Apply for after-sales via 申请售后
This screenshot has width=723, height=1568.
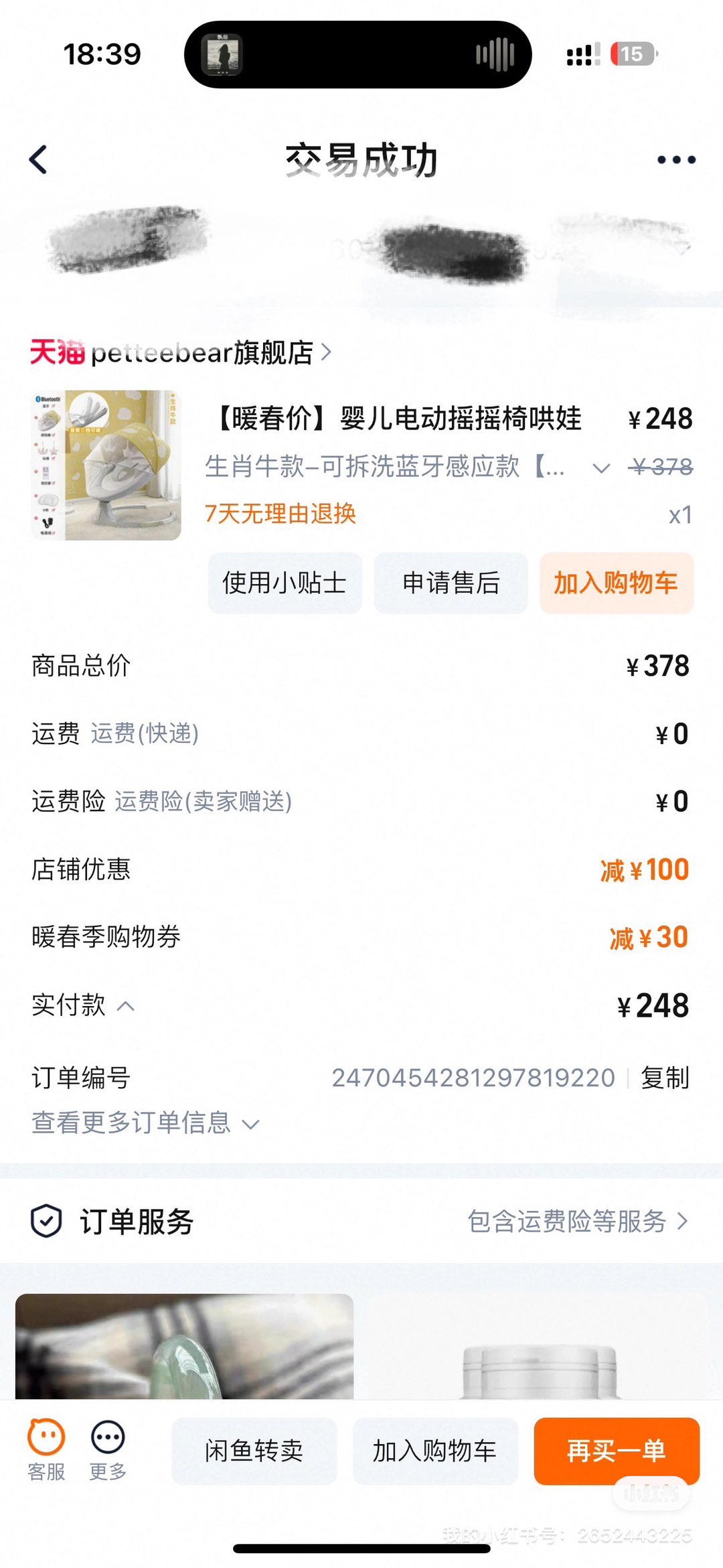[x=451, y=583]
